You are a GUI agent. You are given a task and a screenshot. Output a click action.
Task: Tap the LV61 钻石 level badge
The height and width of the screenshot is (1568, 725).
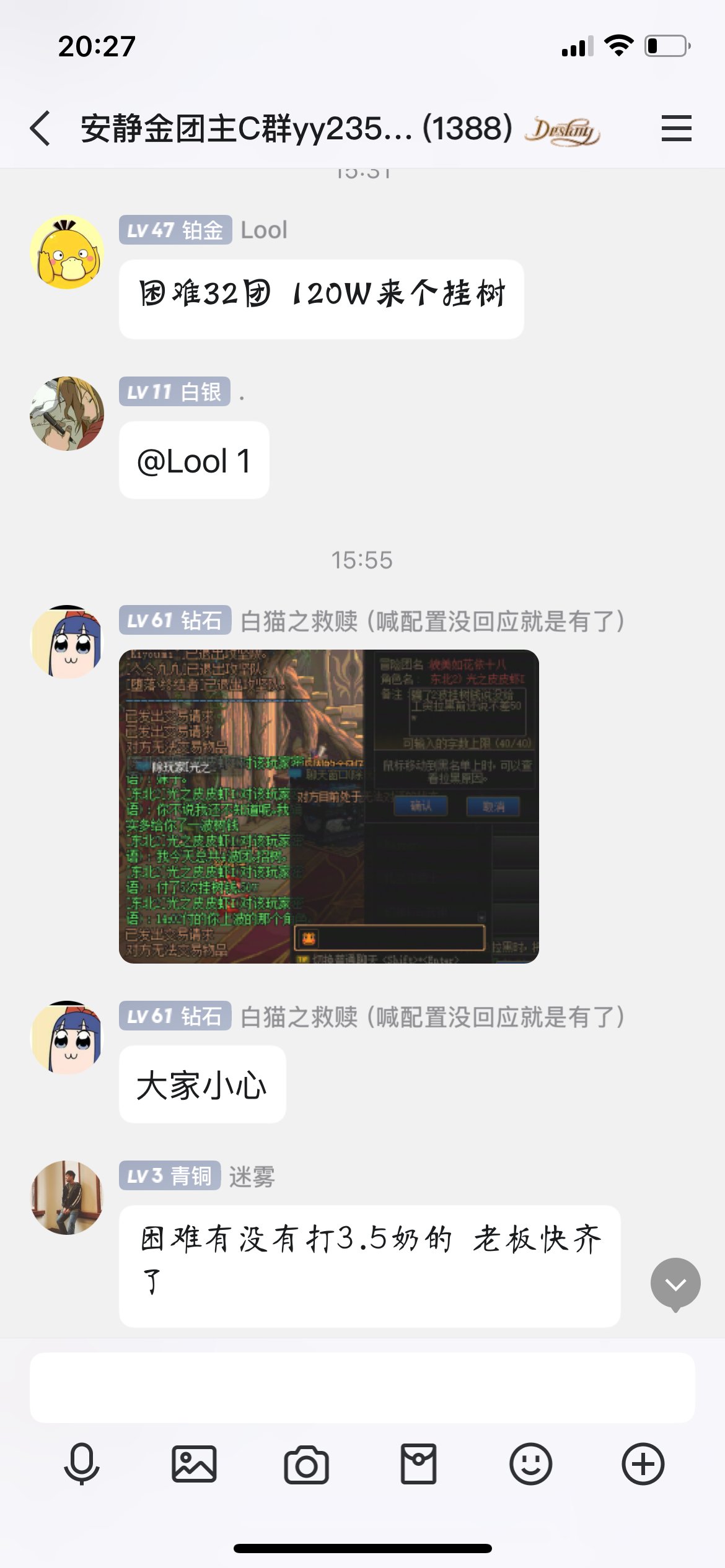pyautogui.click(x=175, y=622)
